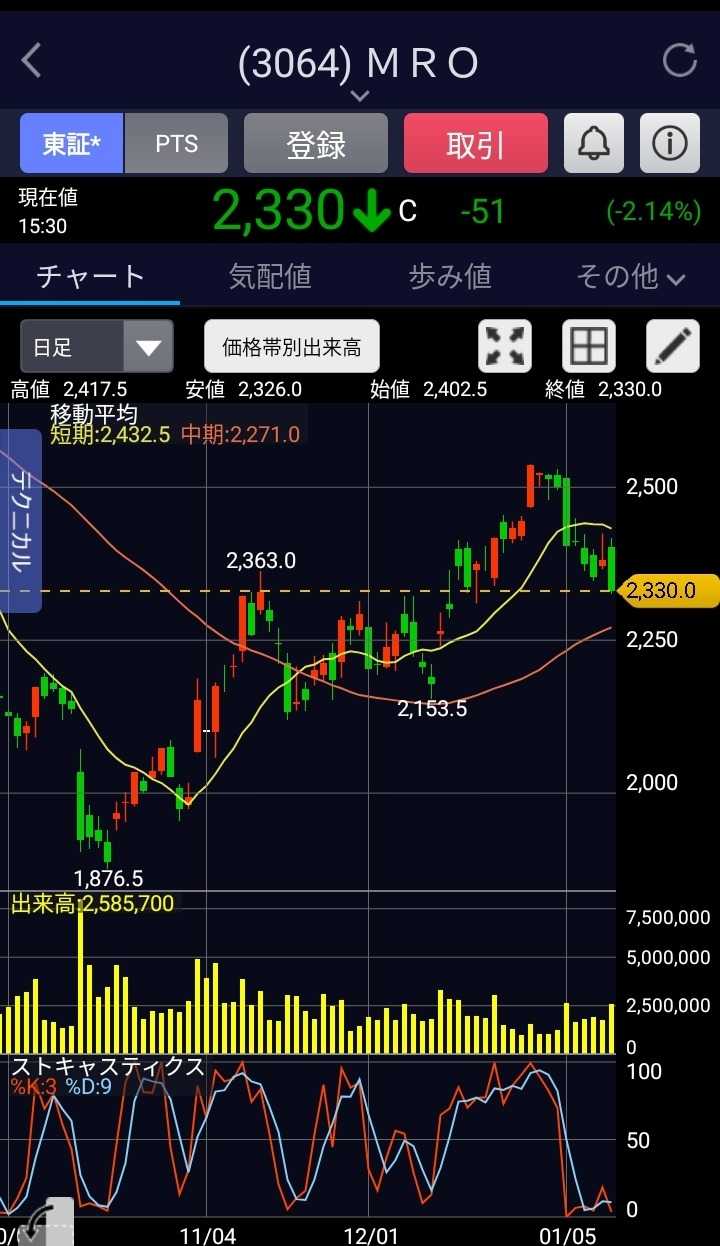Image resolution: width=720 pixels, height=1246 pixels.
Task: Open the 取引 trade button
Action: pos(476,144)
